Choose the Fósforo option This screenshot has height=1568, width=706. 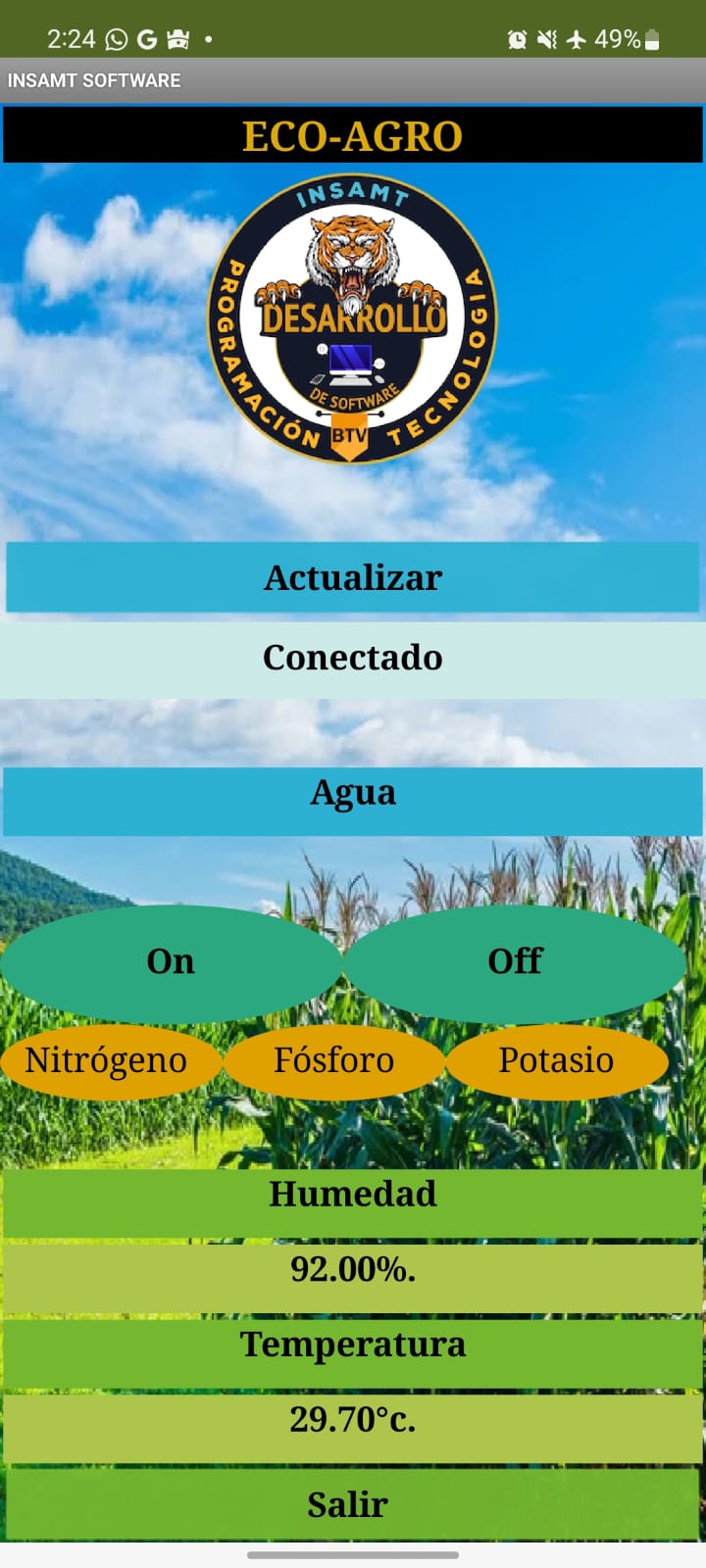click(334, 1061)
